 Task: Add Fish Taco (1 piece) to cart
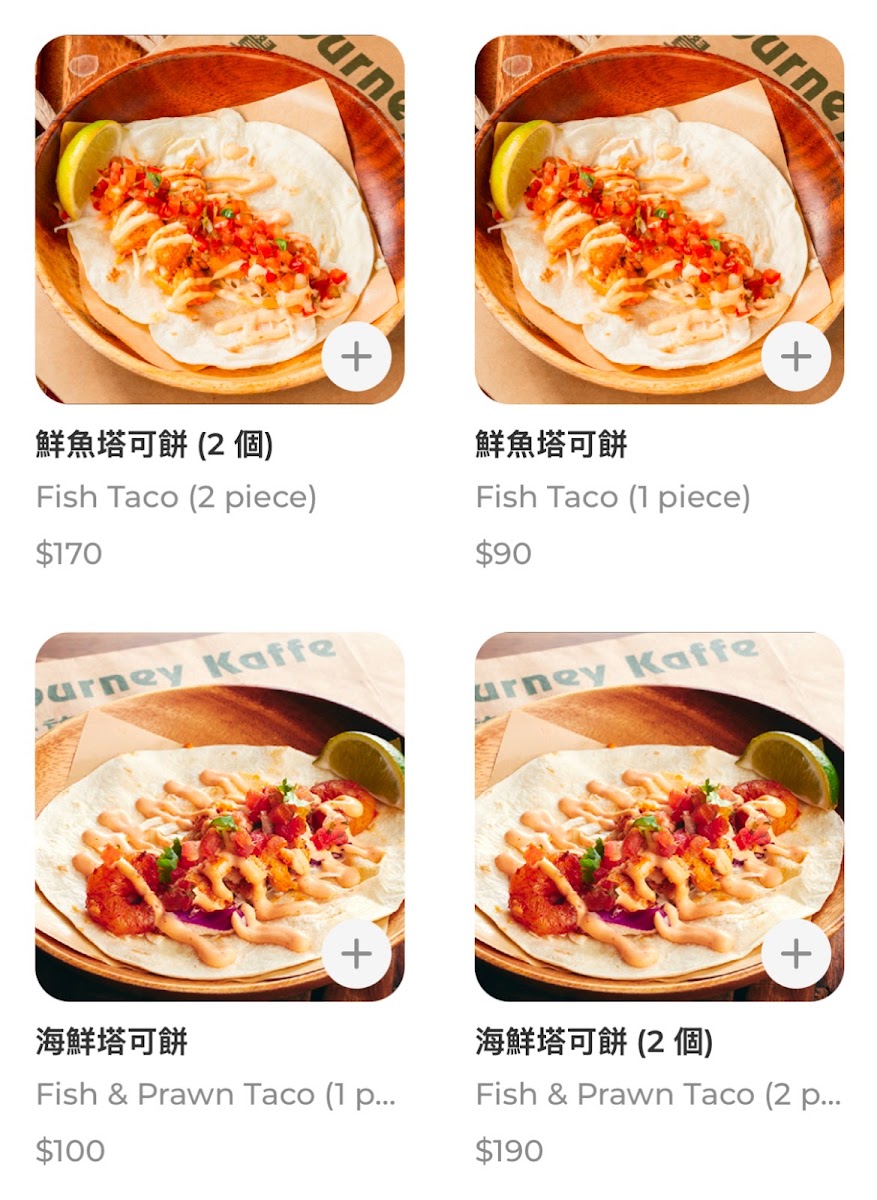tap(796, 356)
